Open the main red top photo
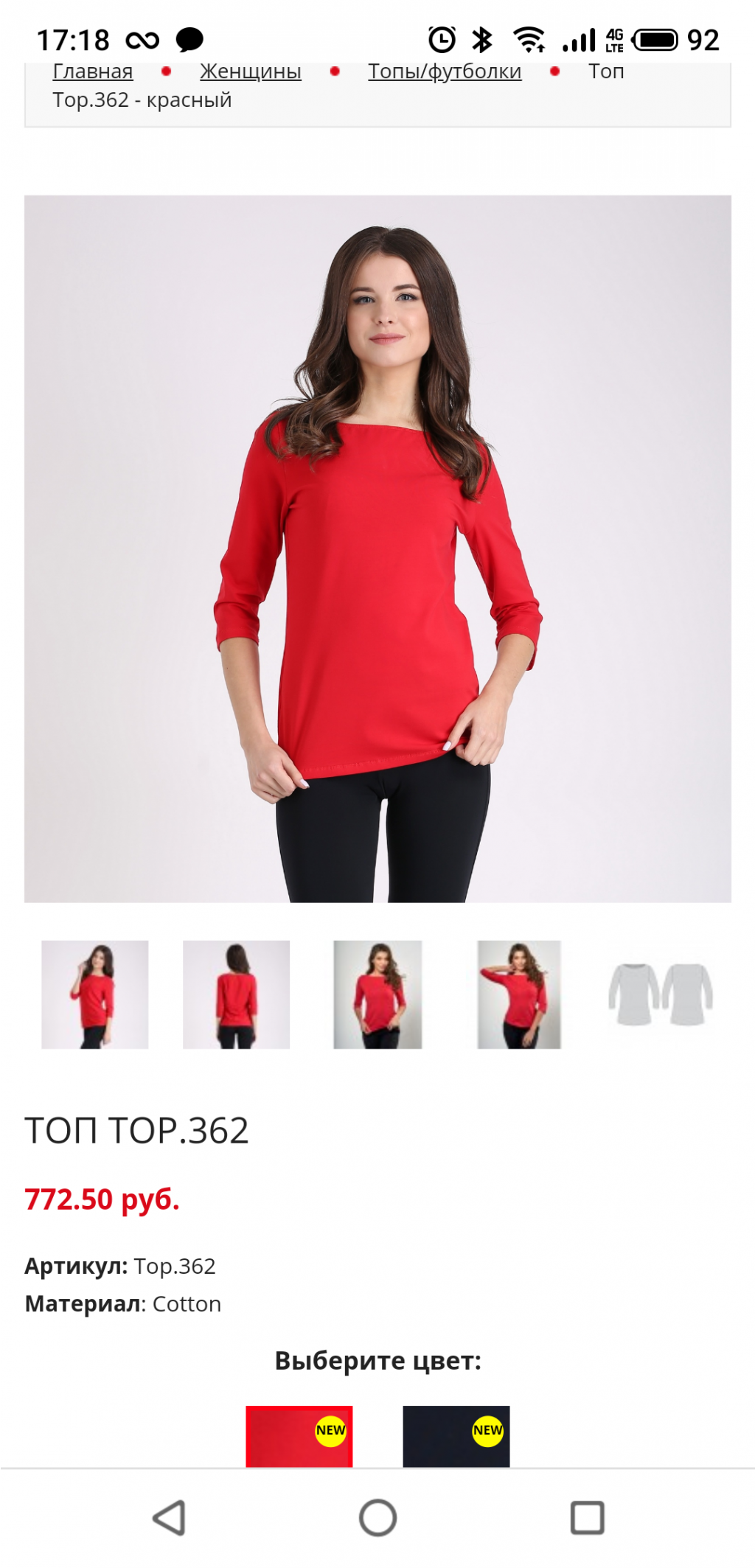This screenshot has height=1568, width=755. pyautogui.click(x=377, y=548)
